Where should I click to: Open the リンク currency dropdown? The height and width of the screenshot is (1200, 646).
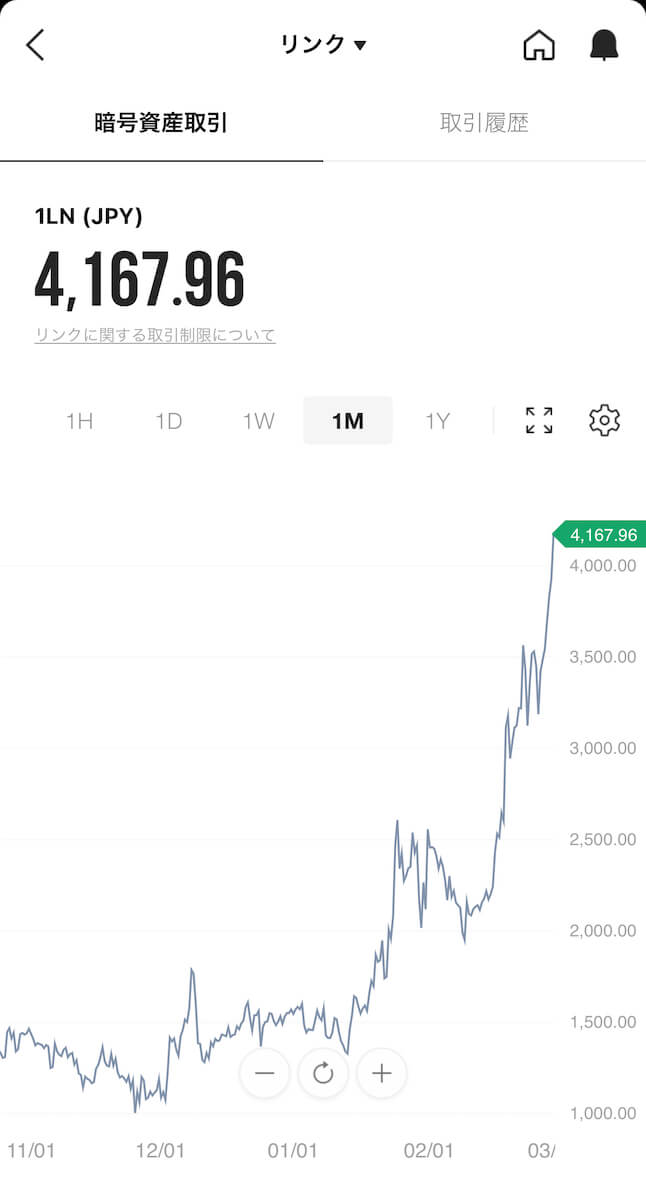click(323, 45)
